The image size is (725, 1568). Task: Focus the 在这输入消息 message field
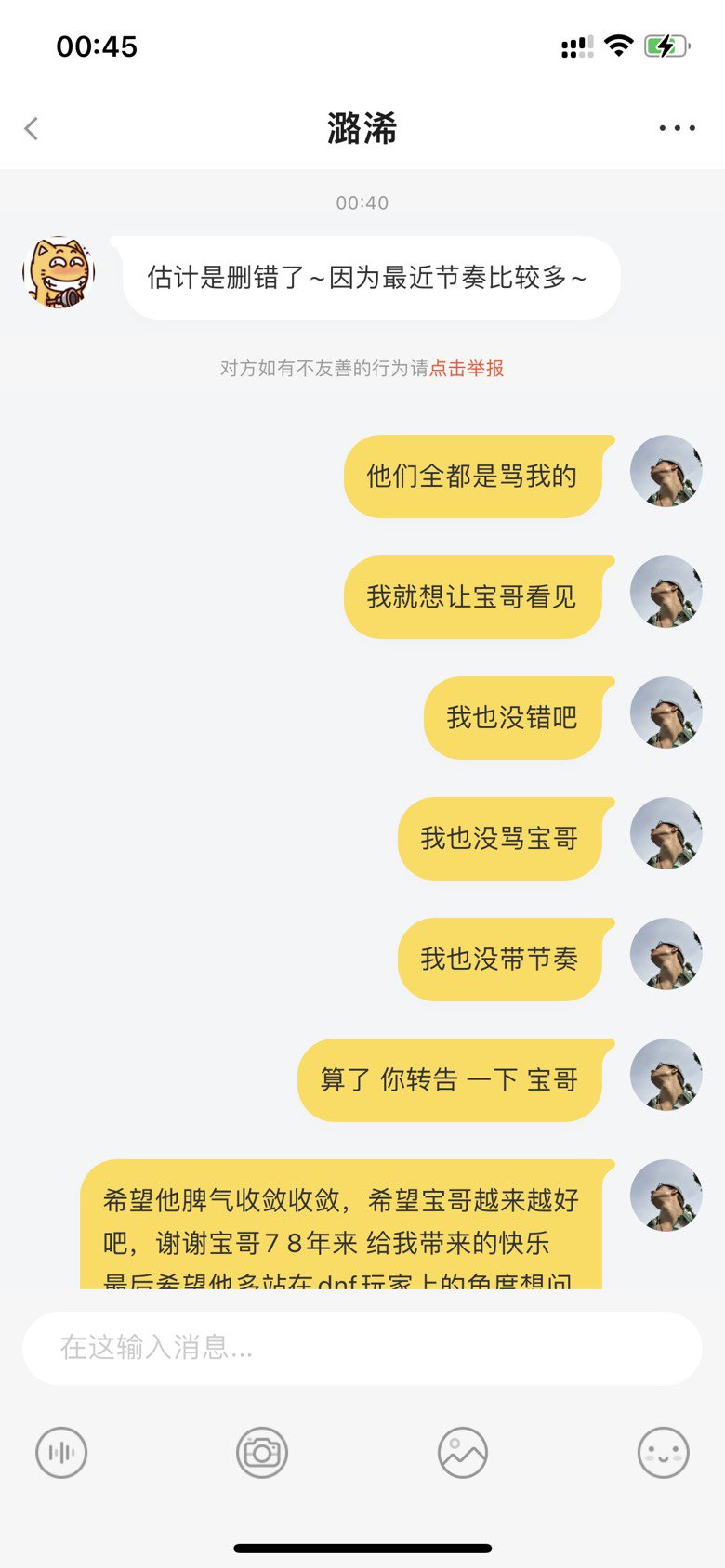[x=362, y=1348]
